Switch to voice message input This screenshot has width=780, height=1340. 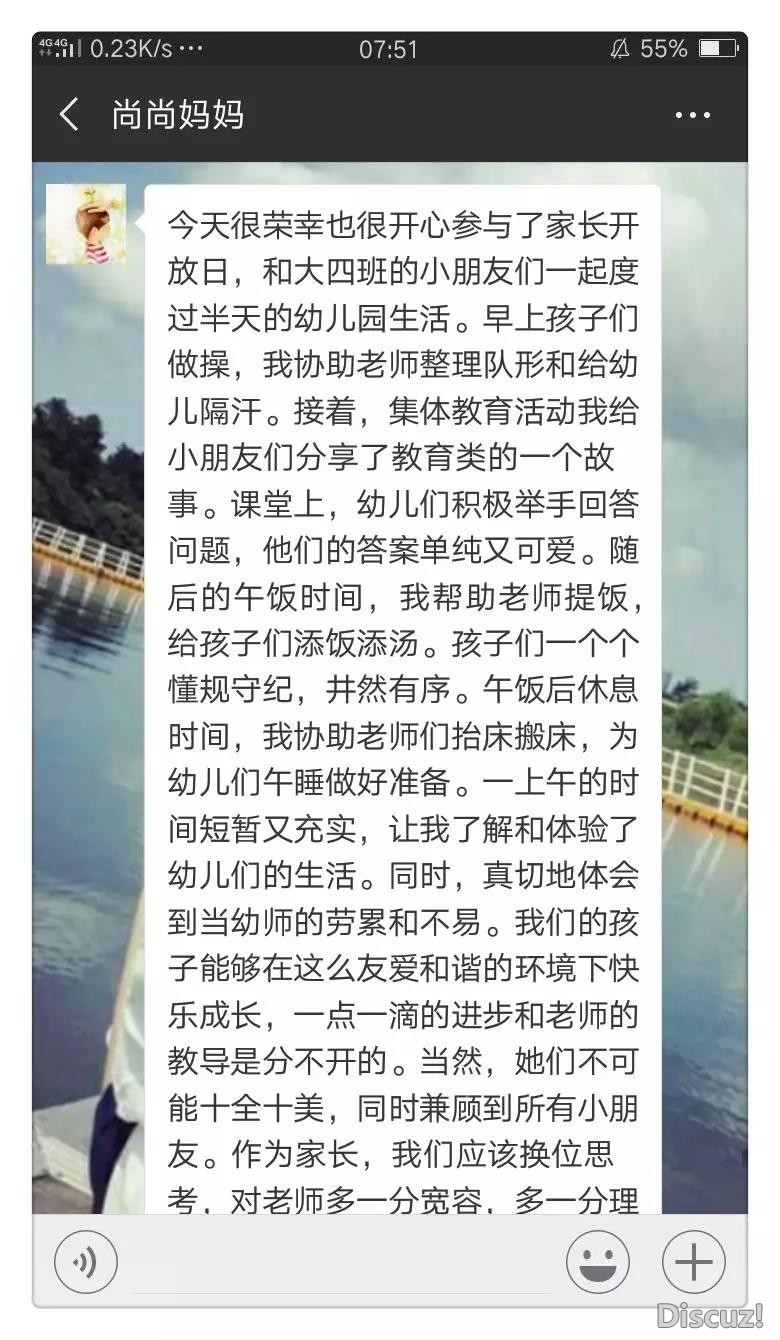86,1261
